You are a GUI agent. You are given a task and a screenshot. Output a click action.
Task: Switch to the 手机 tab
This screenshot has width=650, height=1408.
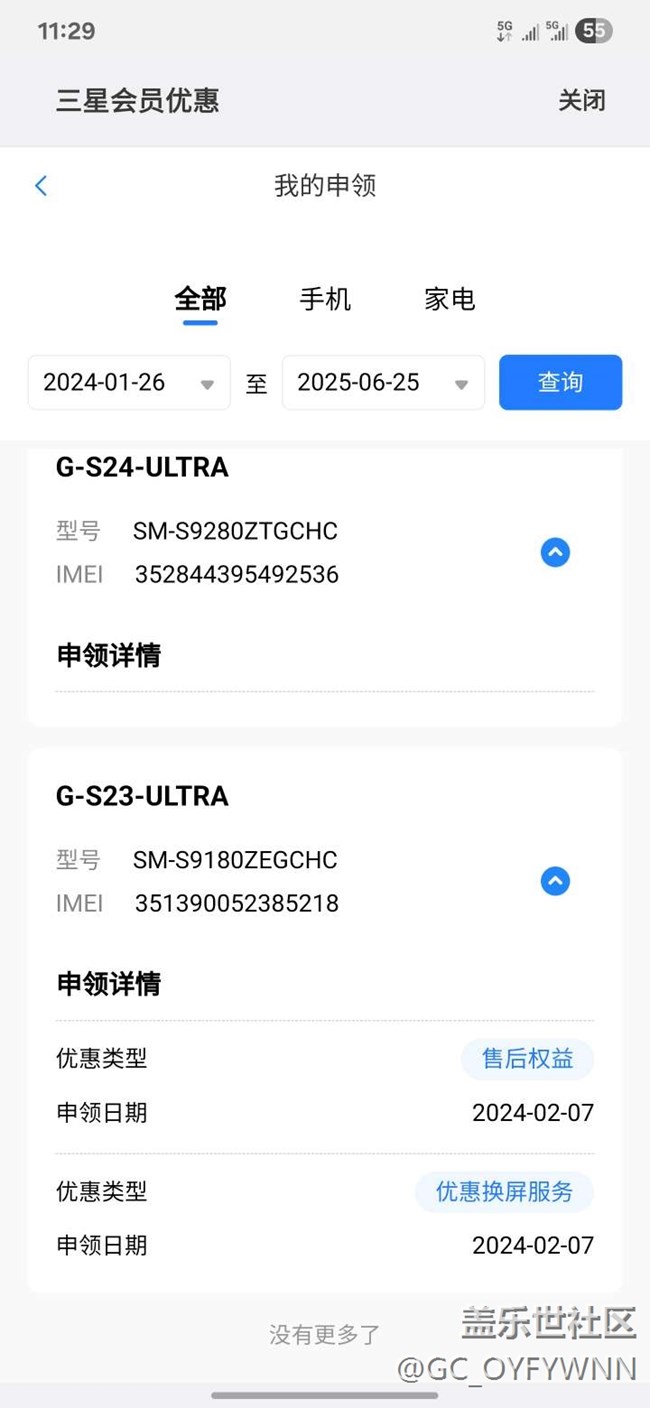325,299
